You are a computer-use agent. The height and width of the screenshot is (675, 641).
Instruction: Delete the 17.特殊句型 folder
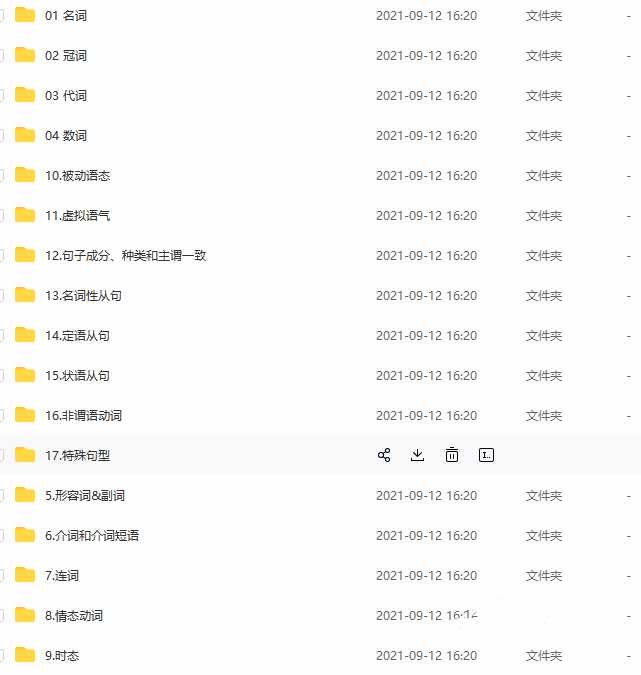[452, 455]
